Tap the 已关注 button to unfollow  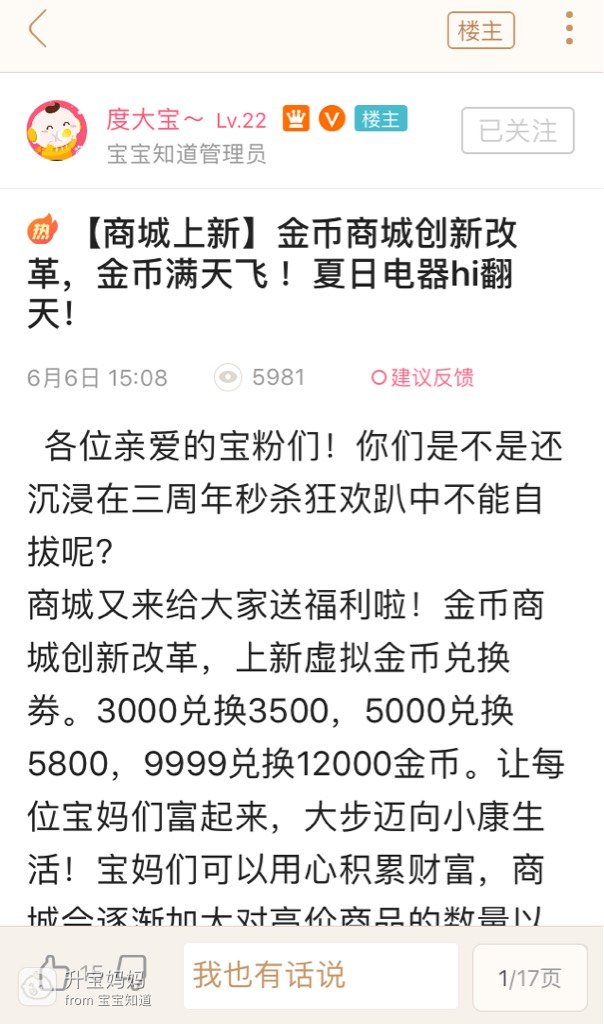517,131
